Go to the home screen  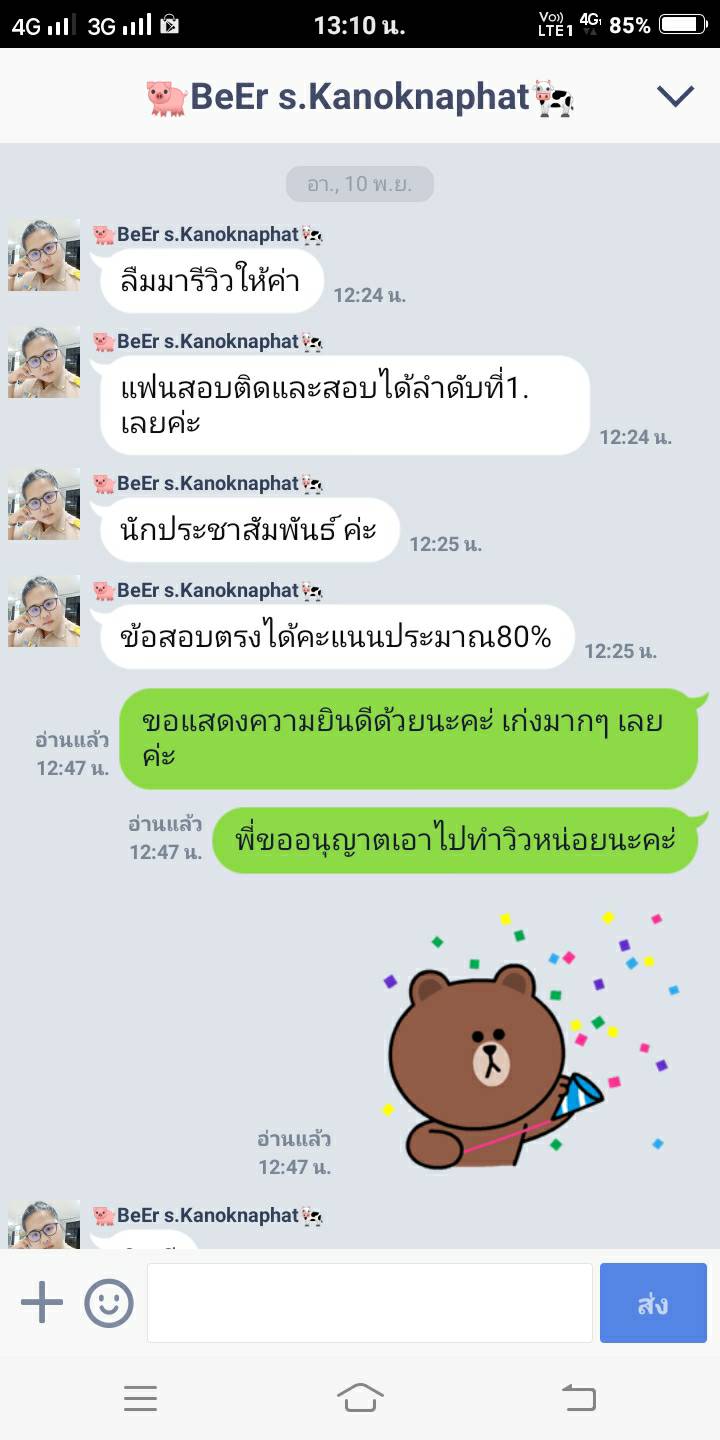click(360, 1397)
